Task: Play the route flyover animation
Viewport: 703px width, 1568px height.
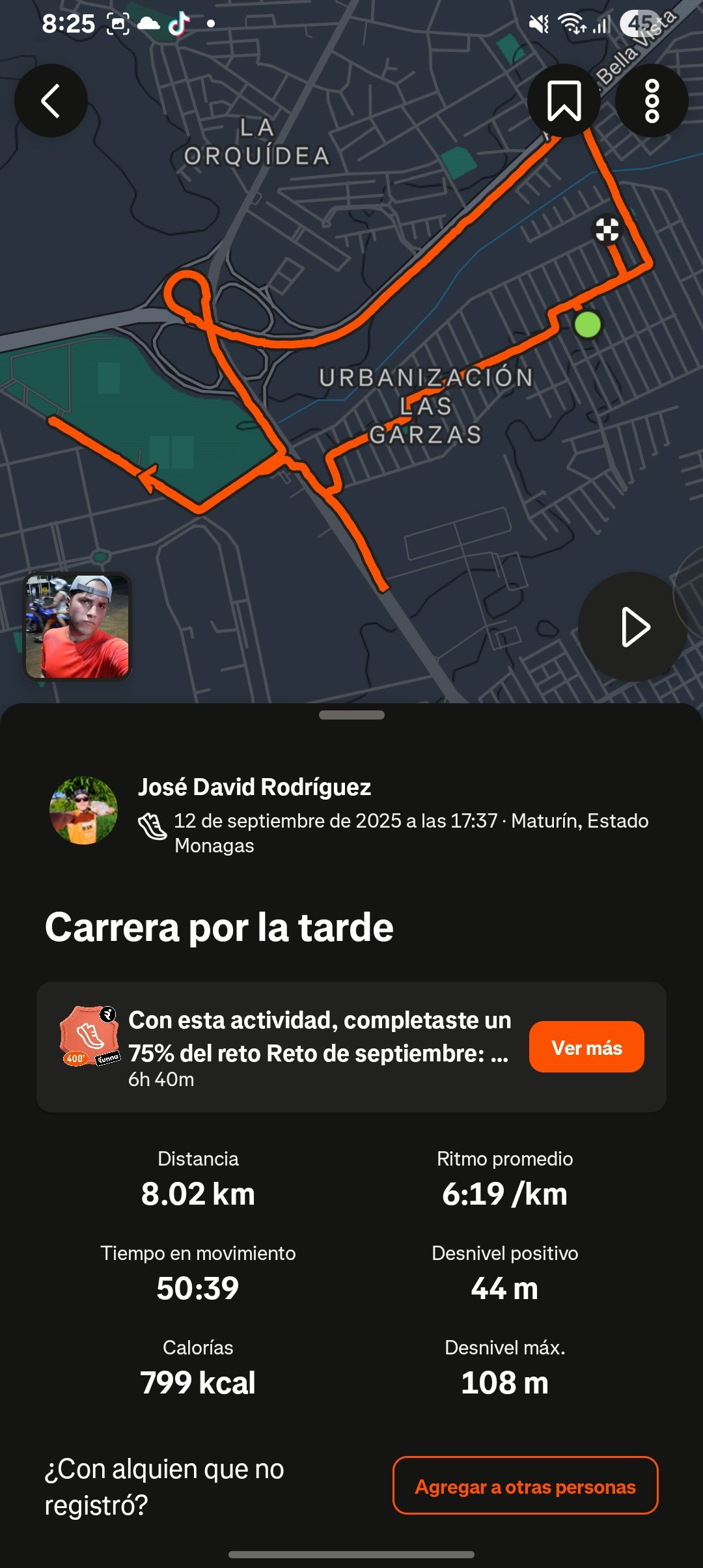Action: (633, 626)
